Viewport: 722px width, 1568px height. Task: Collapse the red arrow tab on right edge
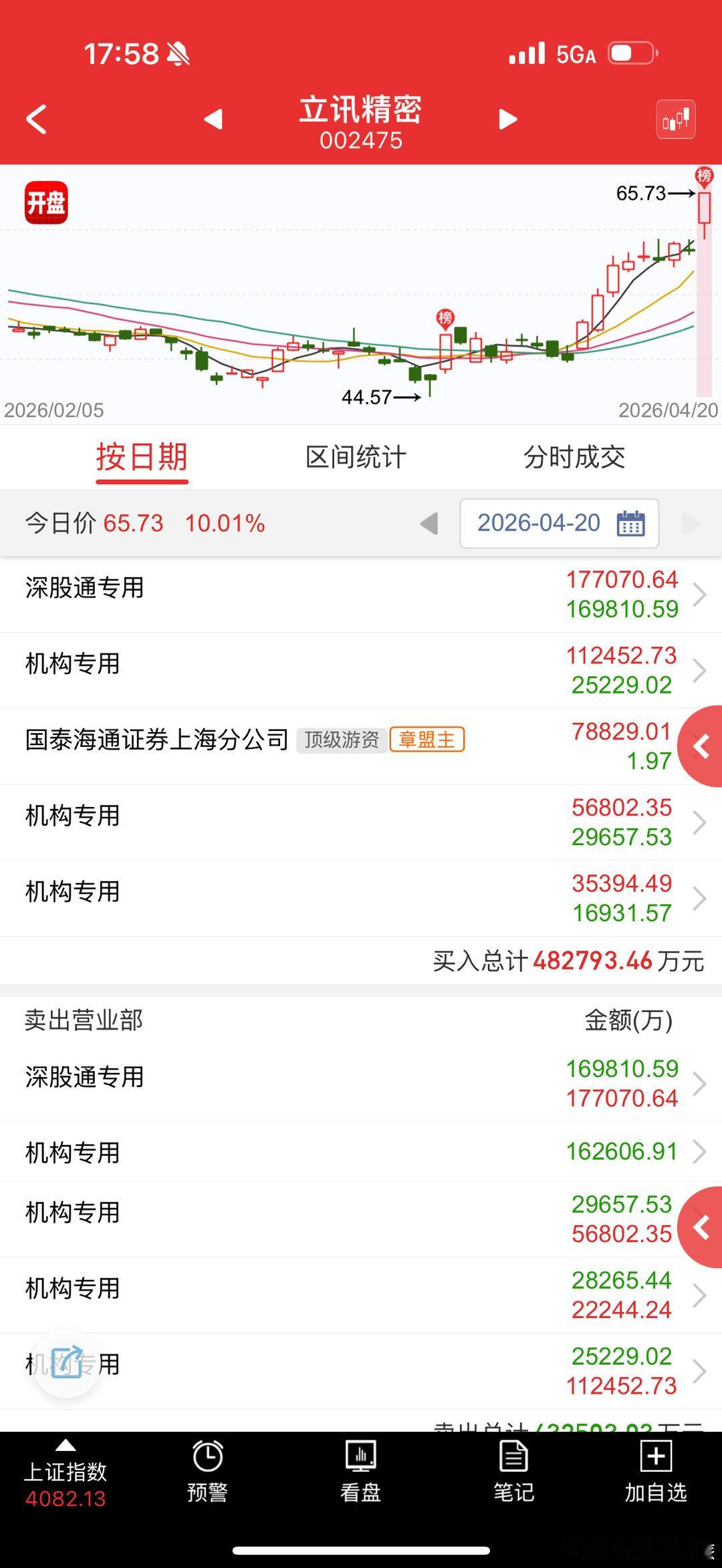(x=703, y=746)
